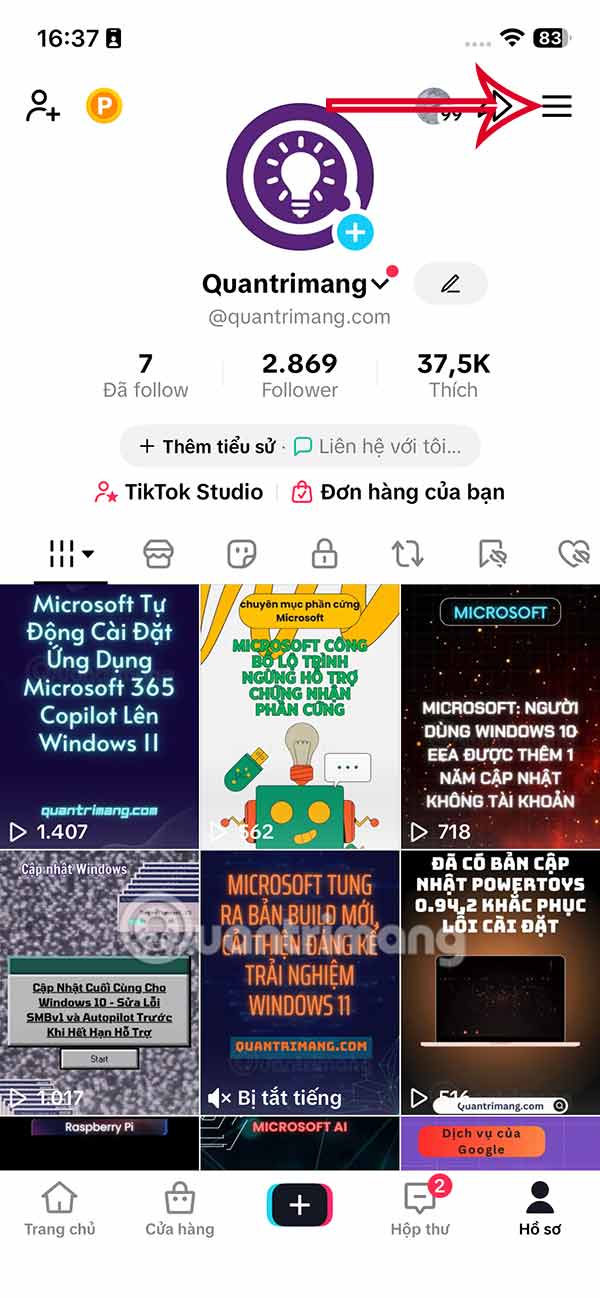
Task: Open the muted video Bị tắt tiếng
Action: coord(300,980)
